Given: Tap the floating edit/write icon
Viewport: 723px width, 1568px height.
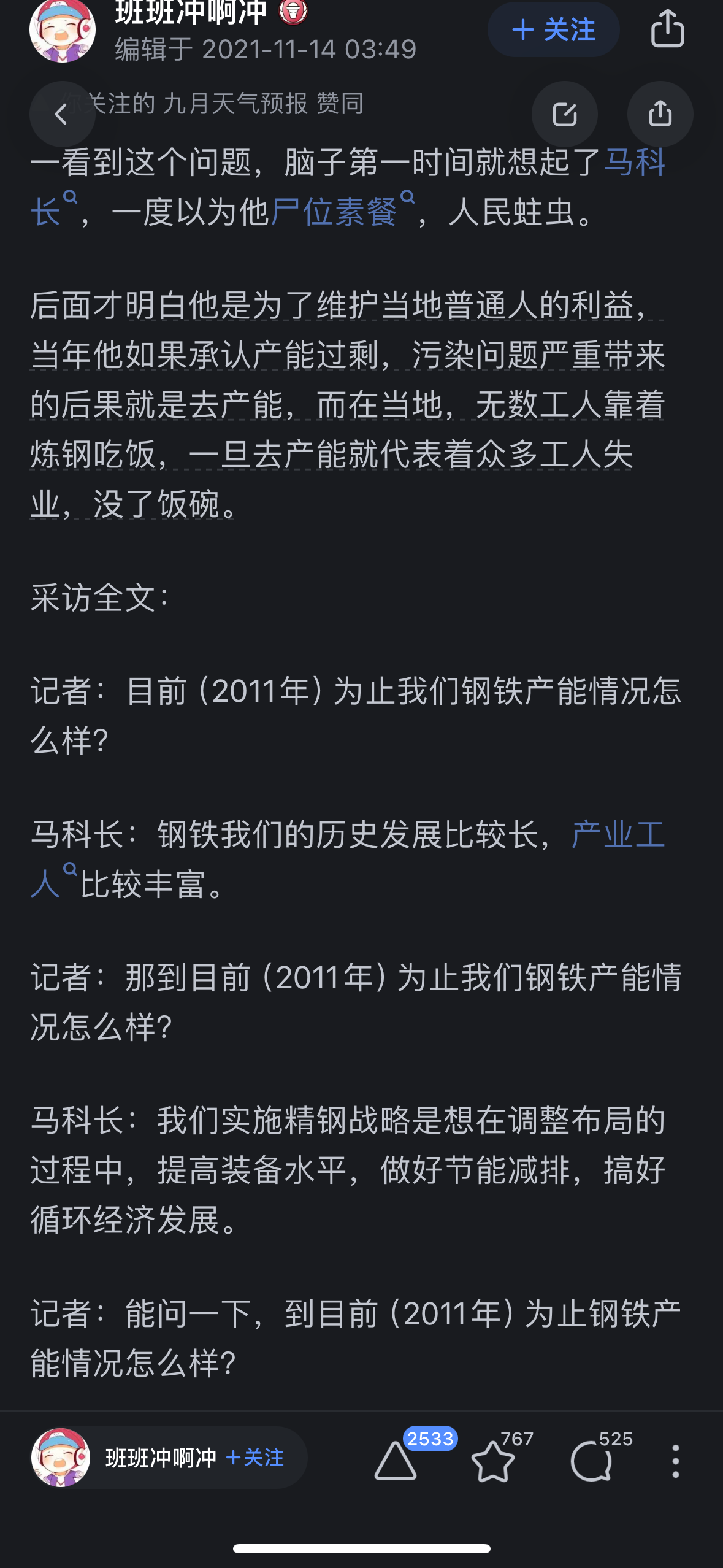Looking at the screenshot, I should 564,114.
